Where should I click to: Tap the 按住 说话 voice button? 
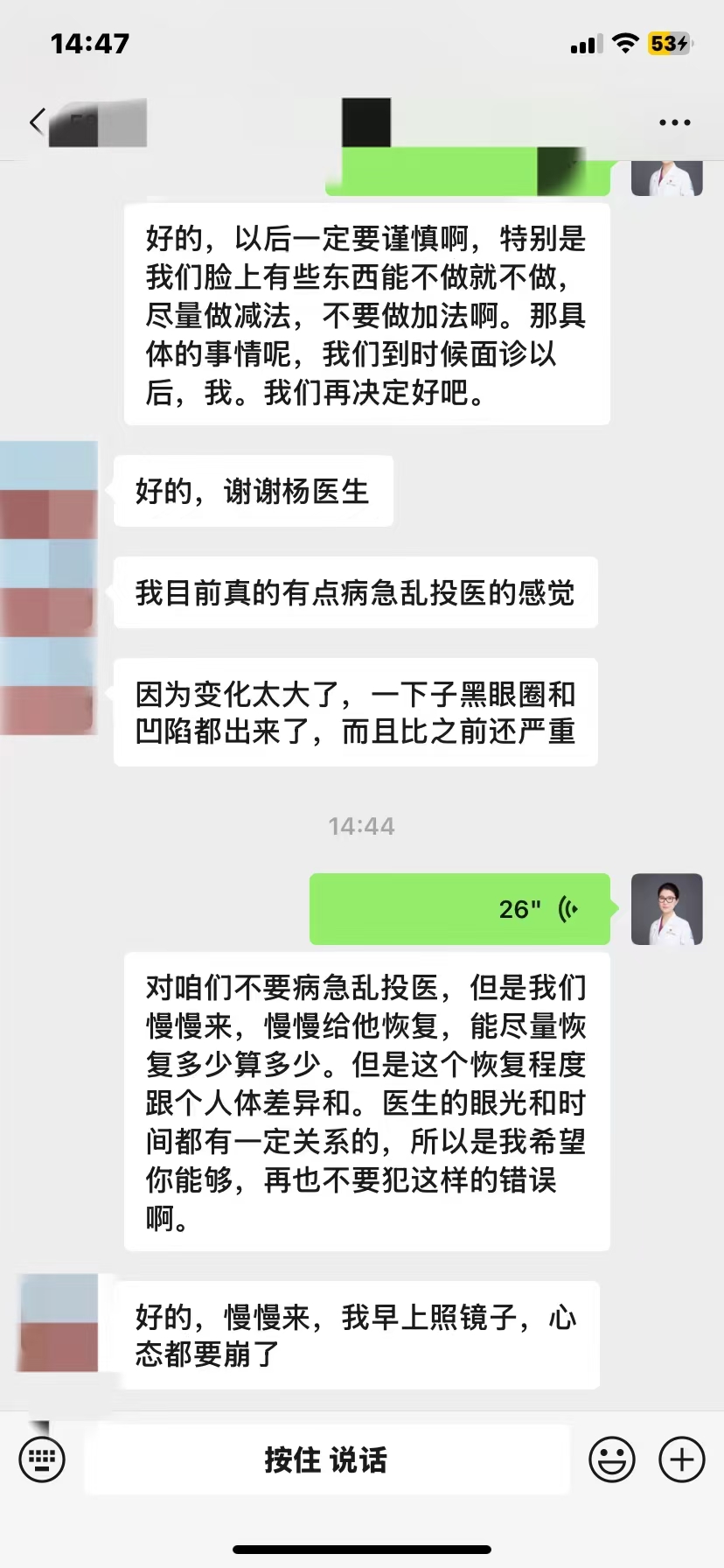coord(326,1459)
